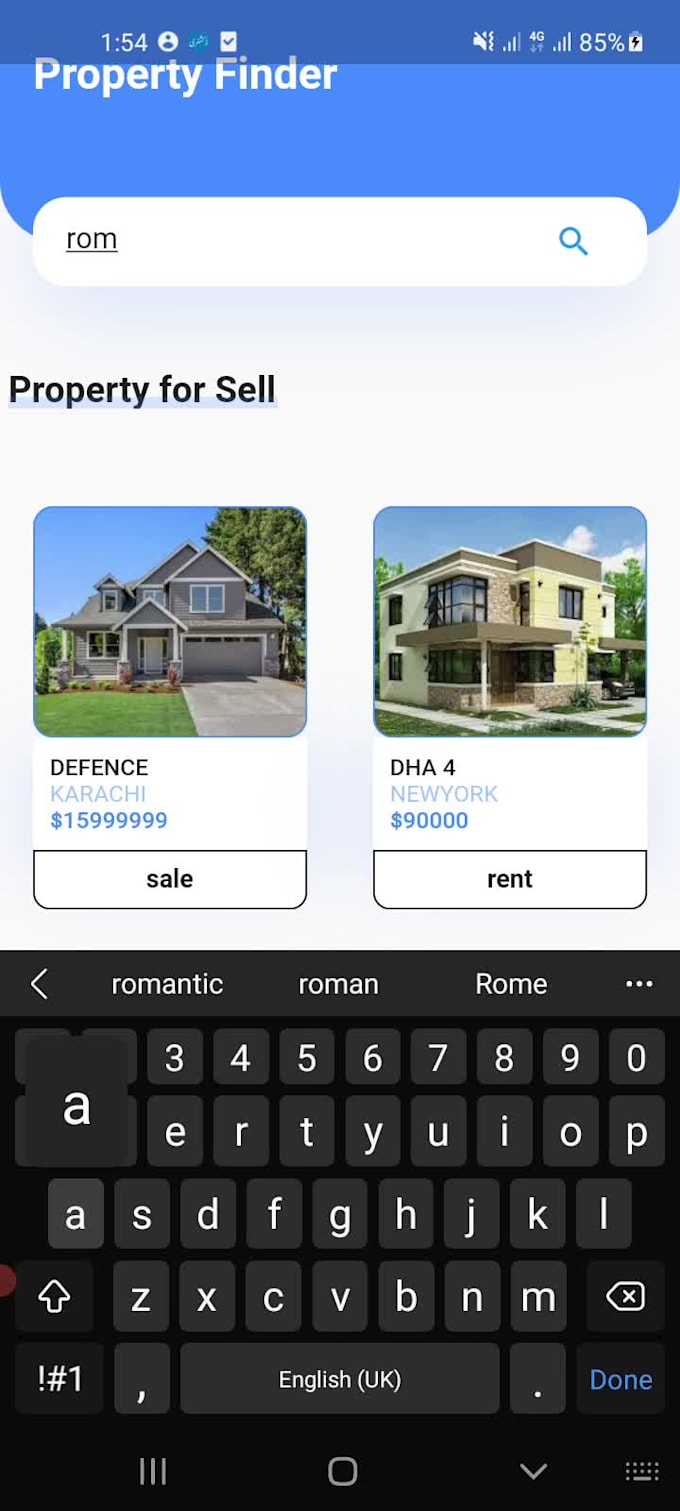
Task: Open more keyboard suggestion options
Action: point(639,984)
